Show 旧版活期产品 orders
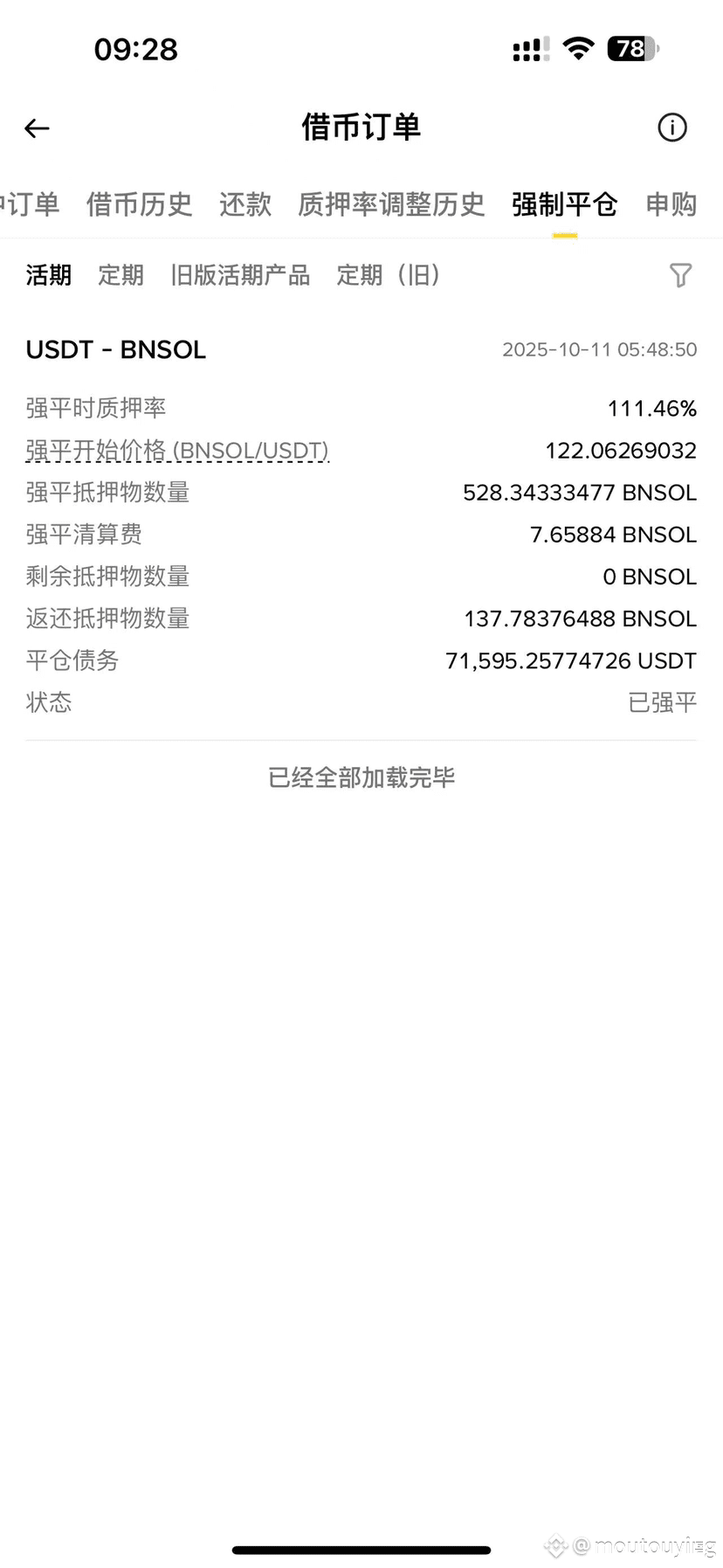Screen dimensions: 723x1568 (240, 275)
